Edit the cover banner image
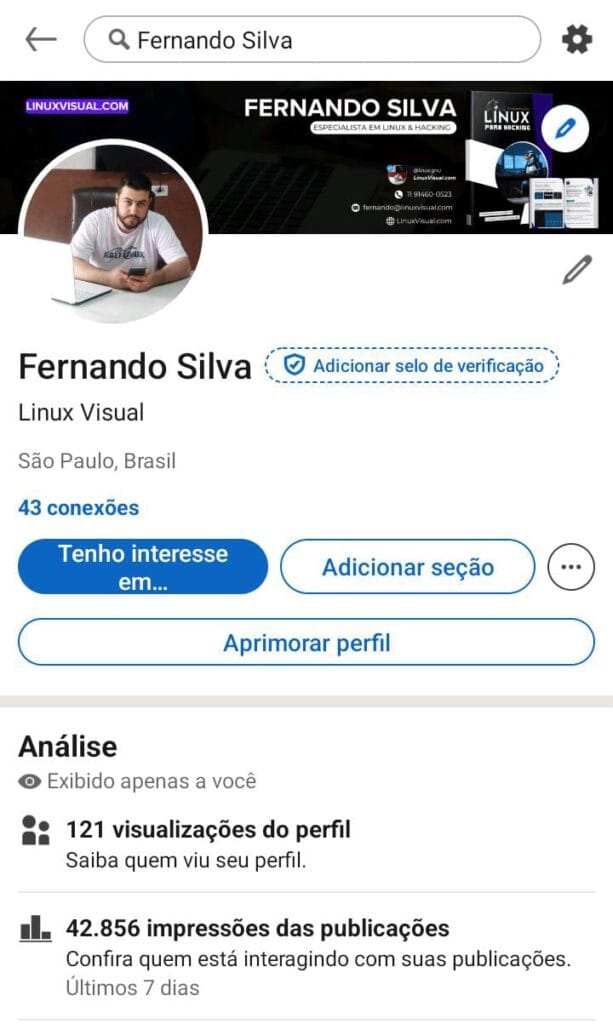 (565, 128)
